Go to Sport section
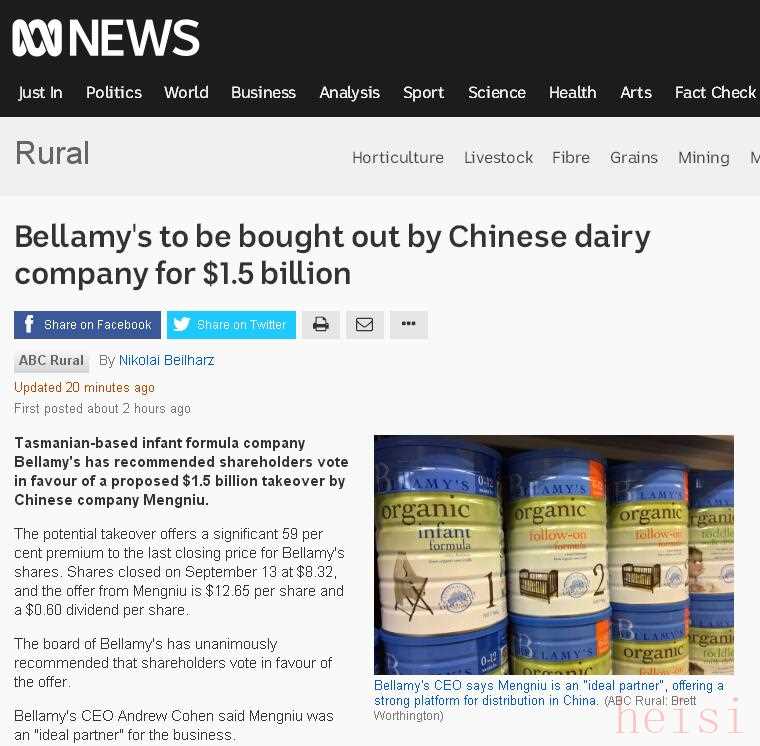Viewport: 760px width, 746px height. (x=423, y=92)
